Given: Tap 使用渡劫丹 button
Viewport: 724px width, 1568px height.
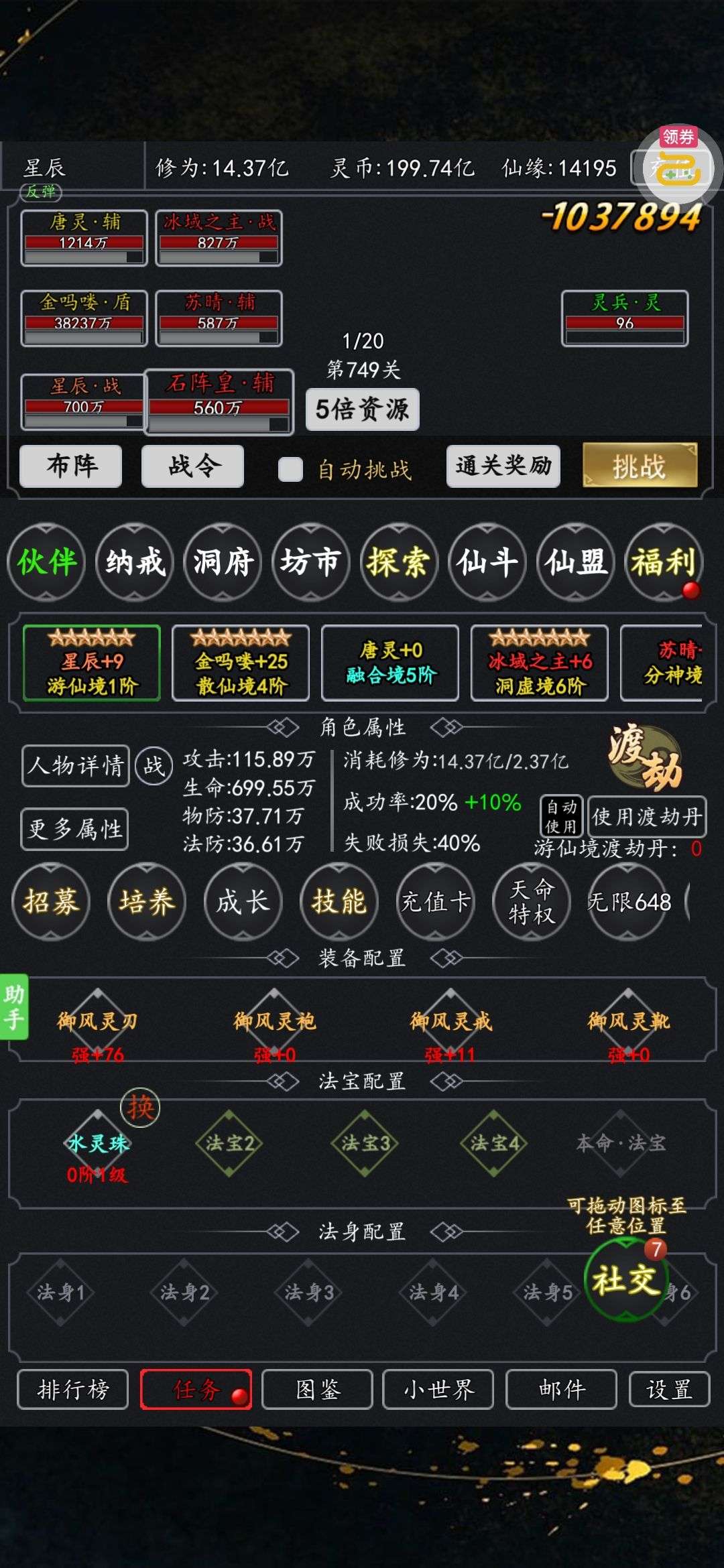Looking at the screenshot, I should 647,816.
